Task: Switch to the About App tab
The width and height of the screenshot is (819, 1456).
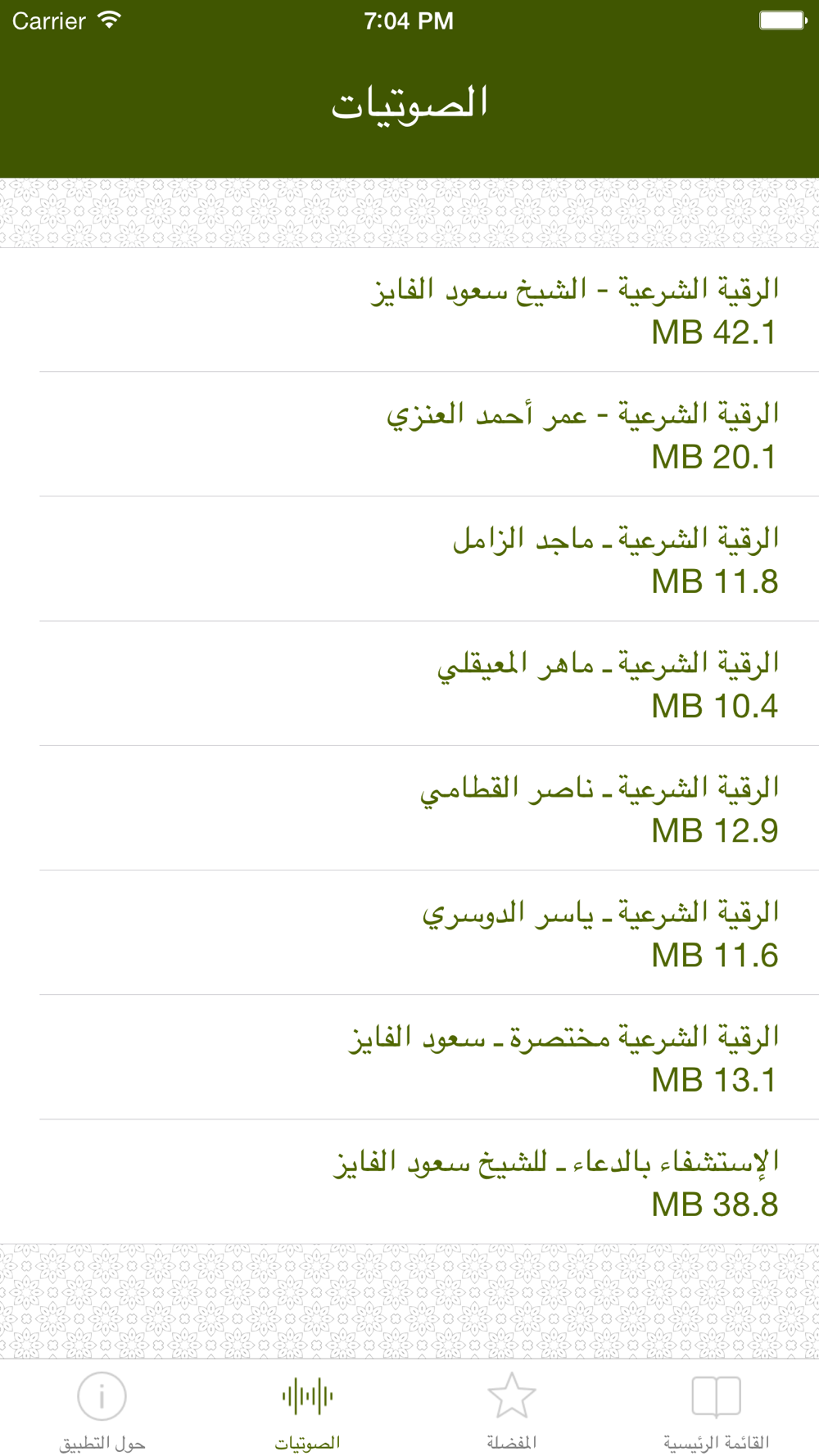Action: point(102,1410)
